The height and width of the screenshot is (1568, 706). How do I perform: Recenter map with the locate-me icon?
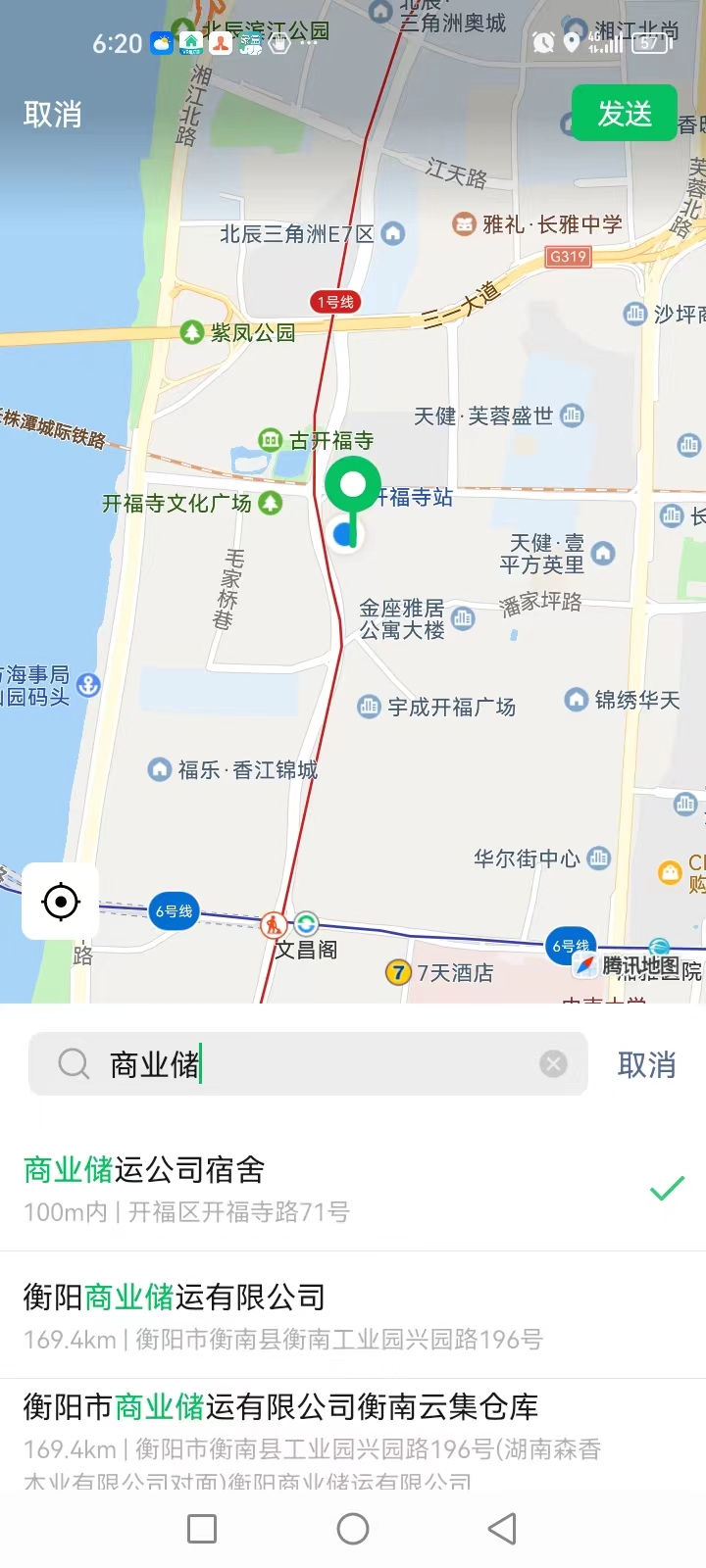[61, 902]
